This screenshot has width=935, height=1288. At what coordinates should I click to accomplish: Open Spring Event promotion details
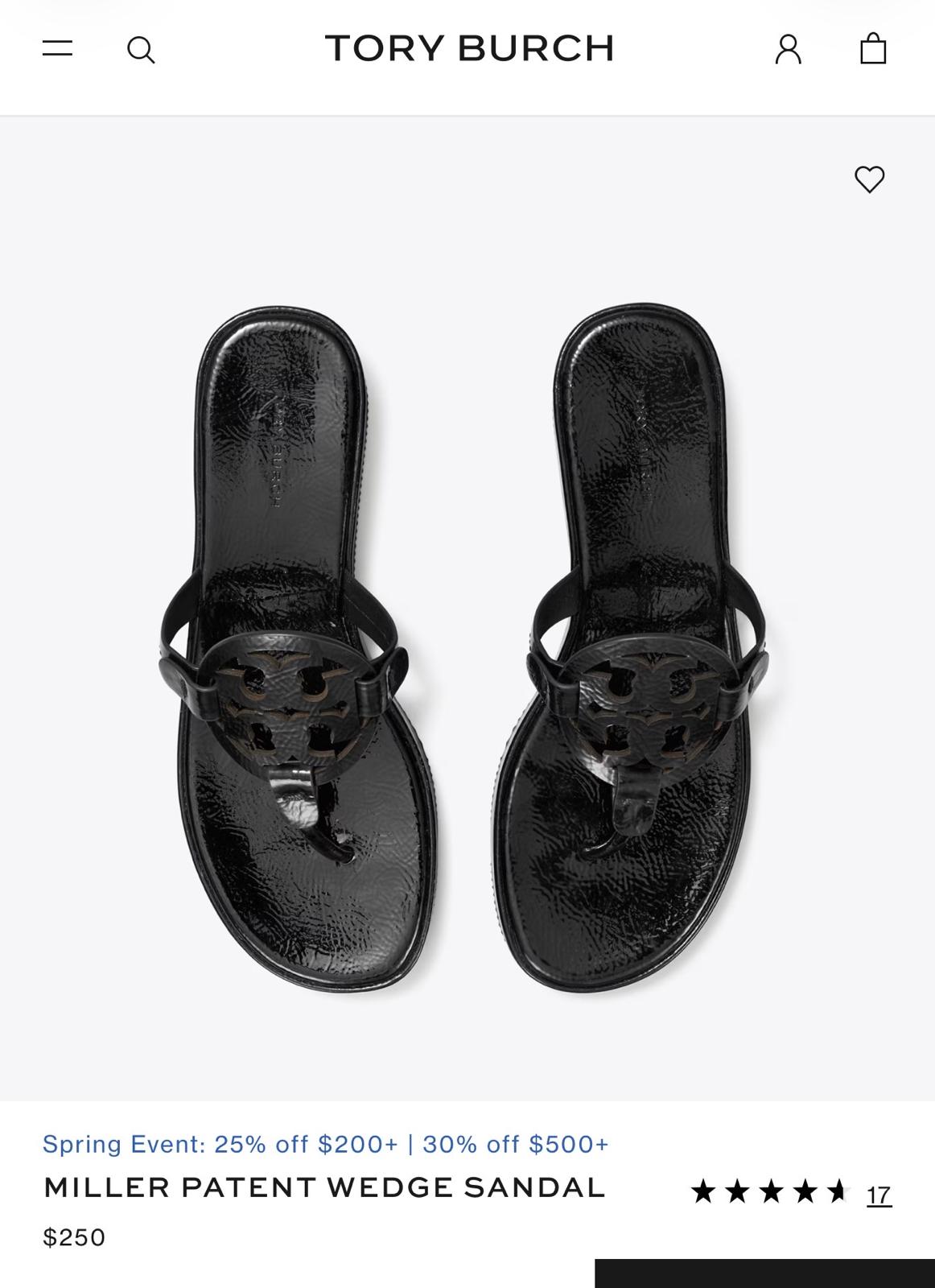click(326, 1144)
